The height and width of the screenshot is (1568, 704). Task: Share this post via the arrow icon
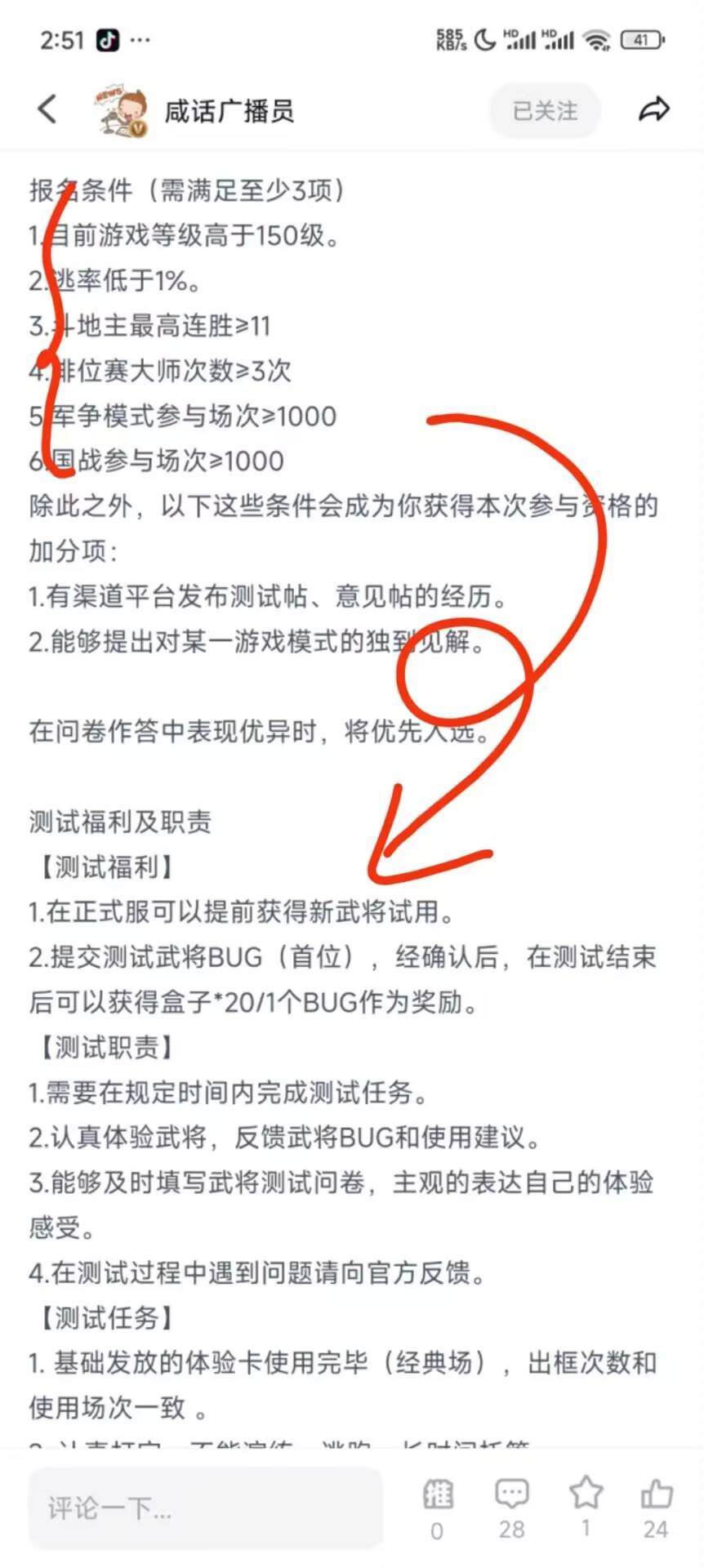click(654, 109)
